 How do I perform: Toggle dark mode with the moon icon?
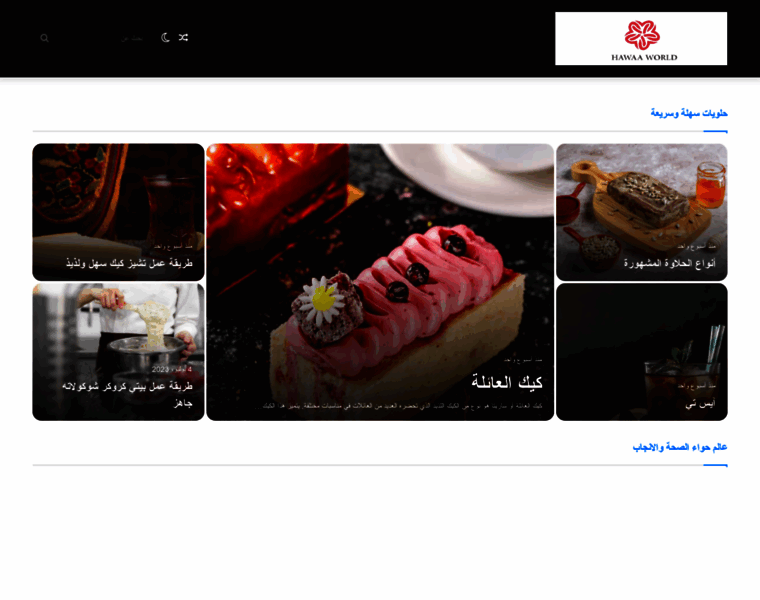pos(166,38)
